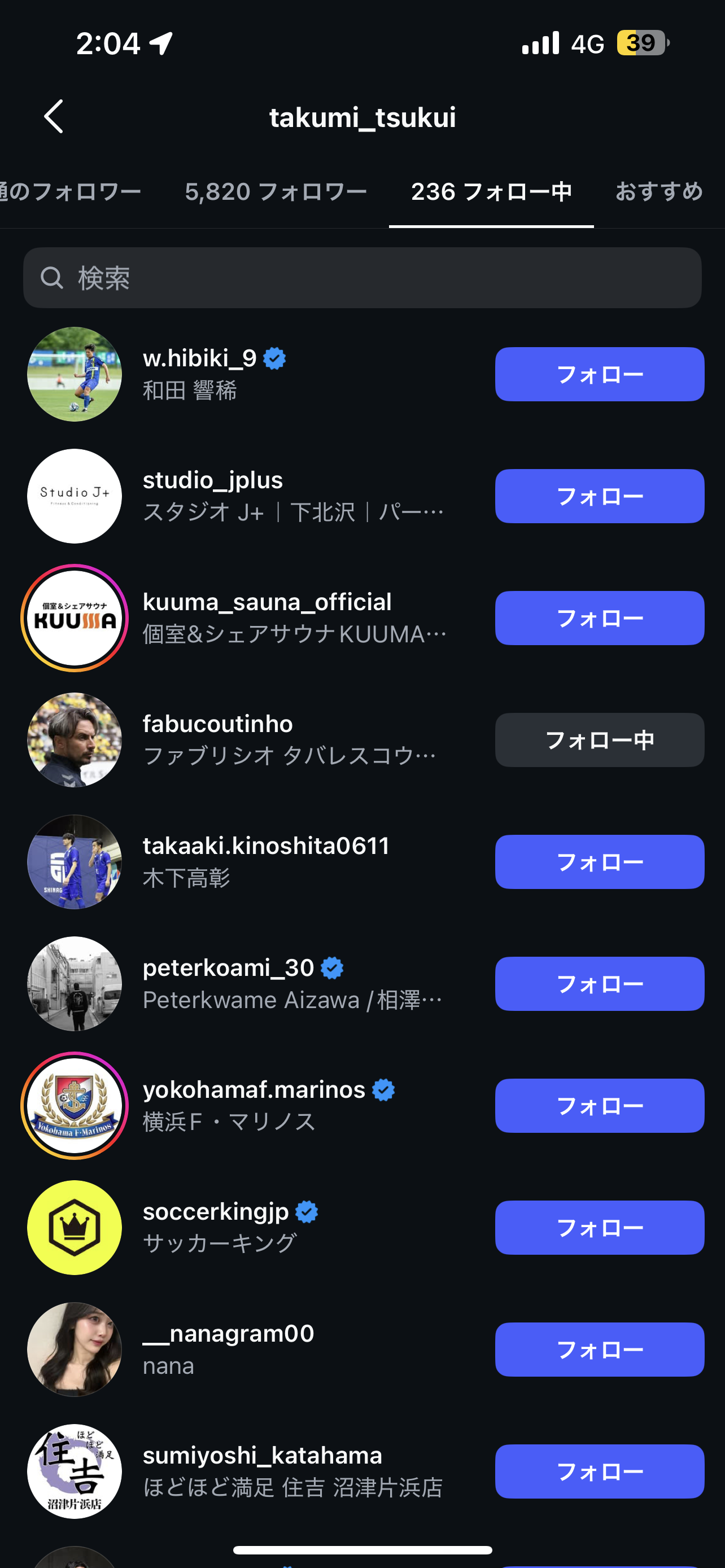The image size is (725, 1568).
Task: View yokohamaf.marinos story avatar
Action: tap(75, 1105)
